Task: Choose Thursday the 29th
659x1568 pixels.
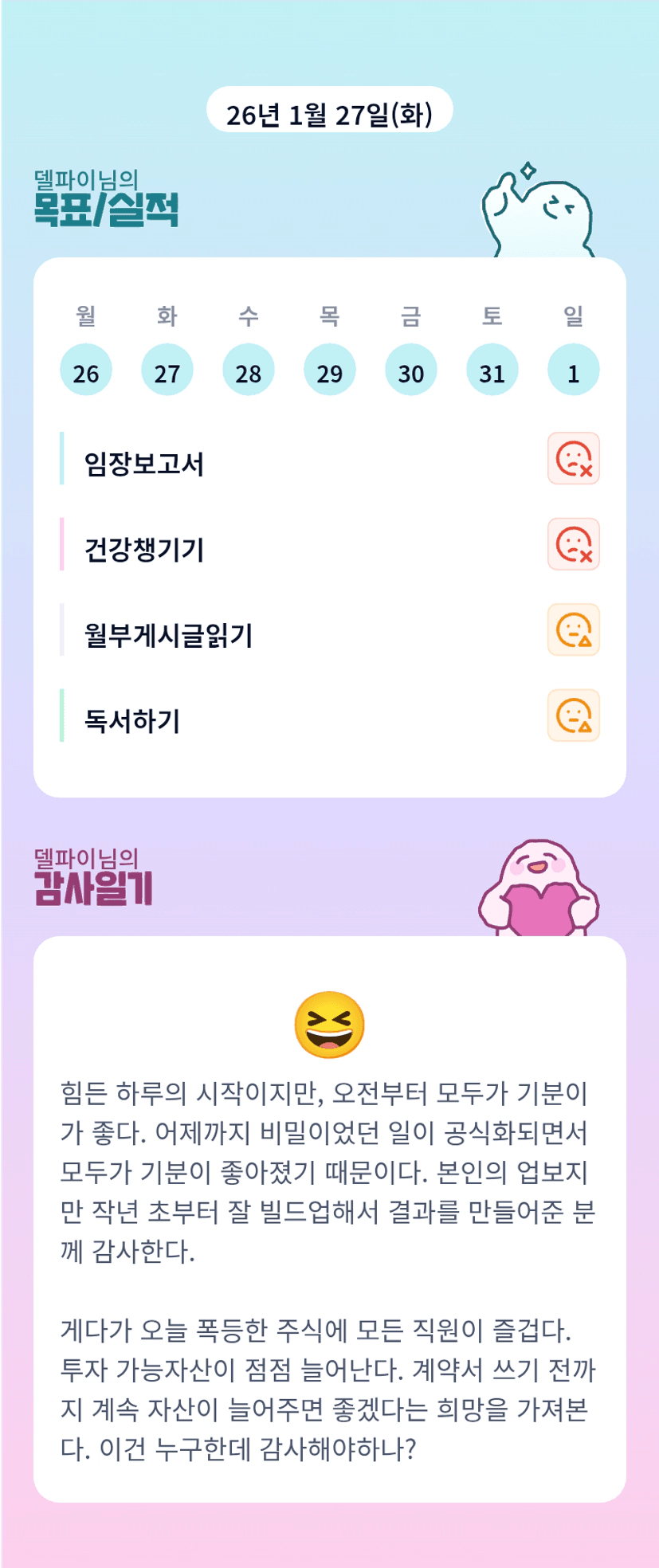Action: (x=330, y=370)
